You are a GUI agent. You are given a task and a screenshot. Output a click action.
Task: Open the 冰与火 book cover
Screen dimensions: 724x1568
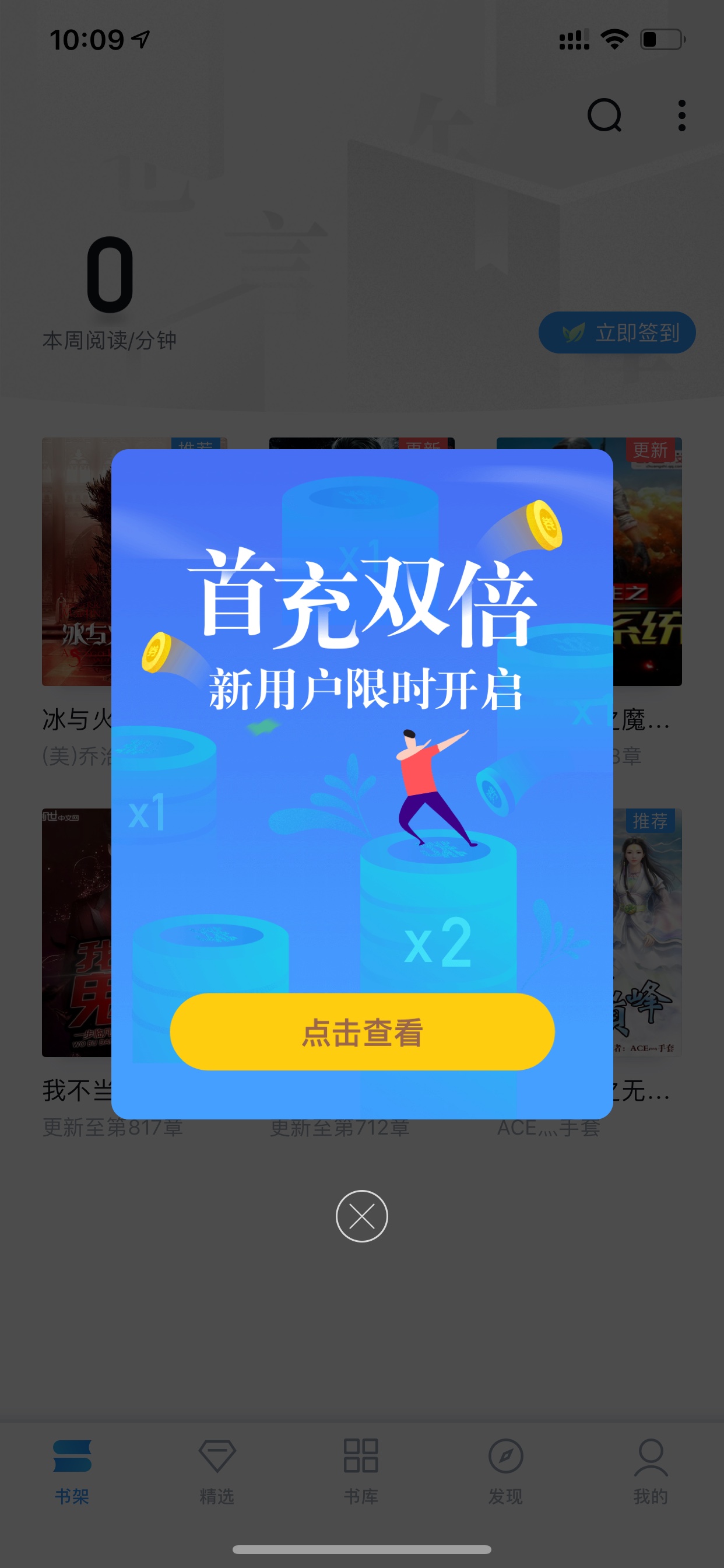coord(77,561)
